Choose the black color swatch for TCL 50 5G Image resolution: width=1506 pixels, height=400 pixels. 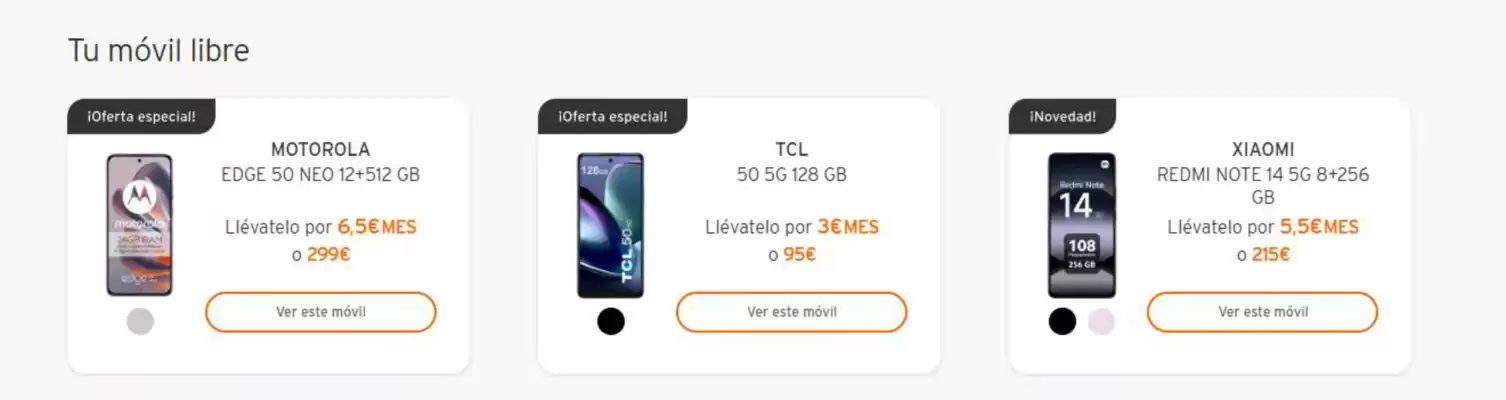coord(611,322)
